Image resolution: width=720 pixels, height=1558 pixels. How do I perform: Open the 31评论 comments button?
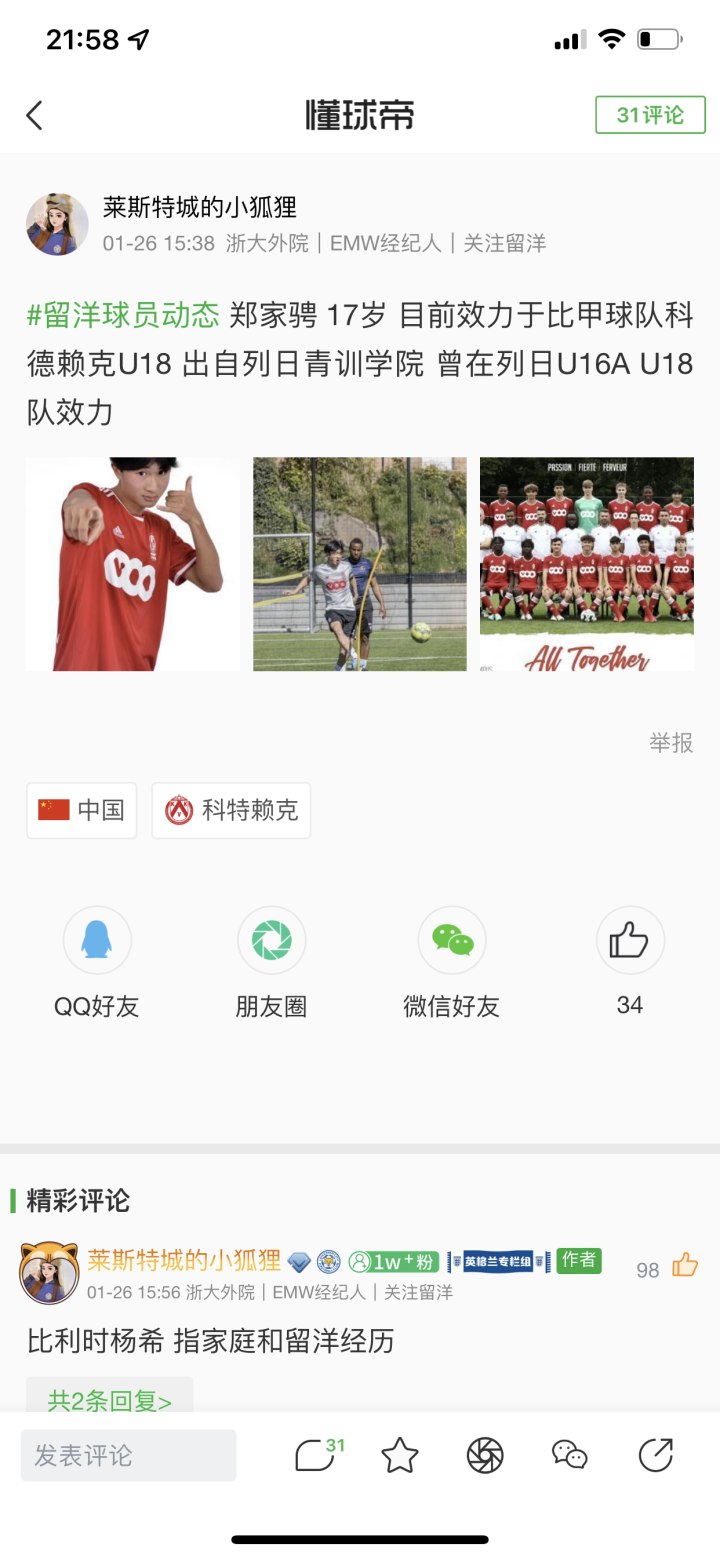650,115
